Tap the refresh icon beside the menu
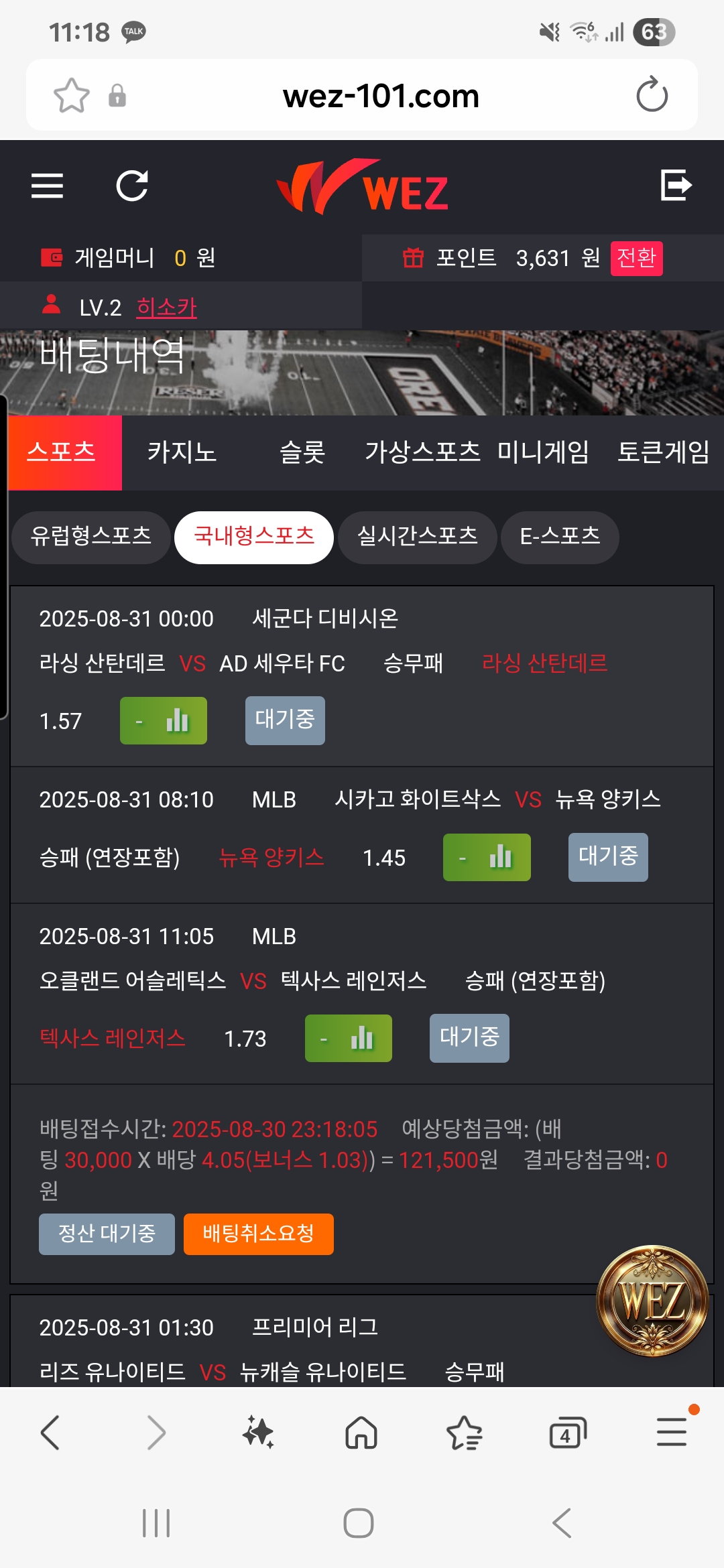 (132, 186)
